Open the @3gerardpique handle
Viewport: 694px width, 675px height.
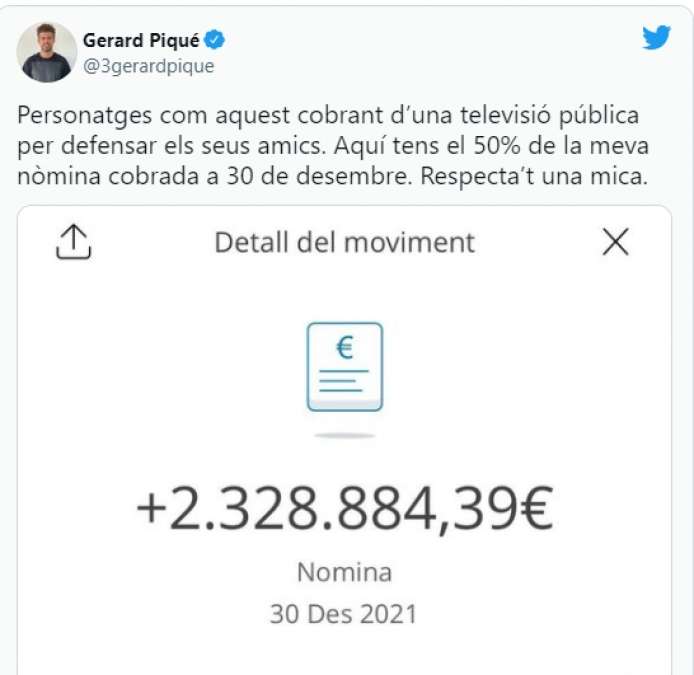tap(149, 66)
